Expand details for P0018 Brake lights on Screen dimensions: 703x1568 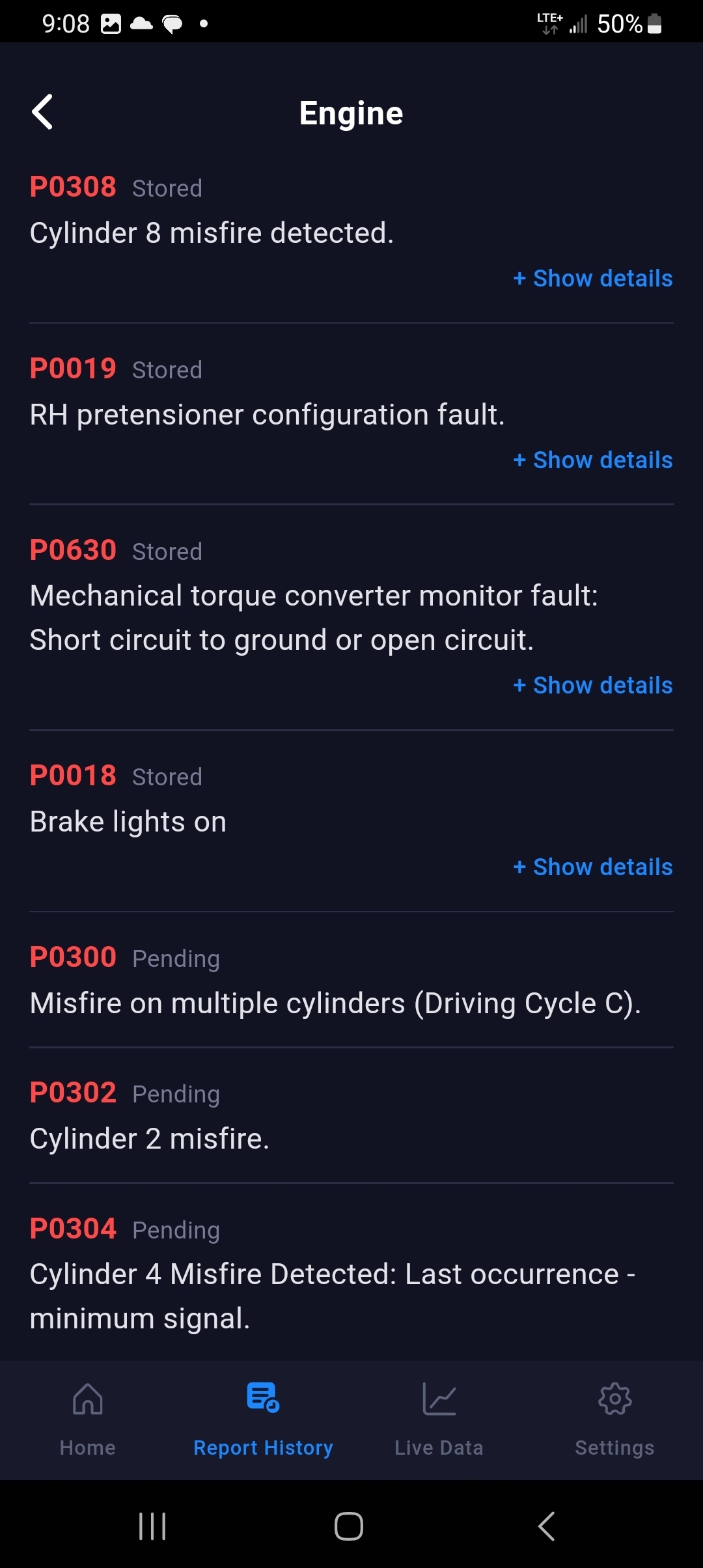(x=593, y=867)
